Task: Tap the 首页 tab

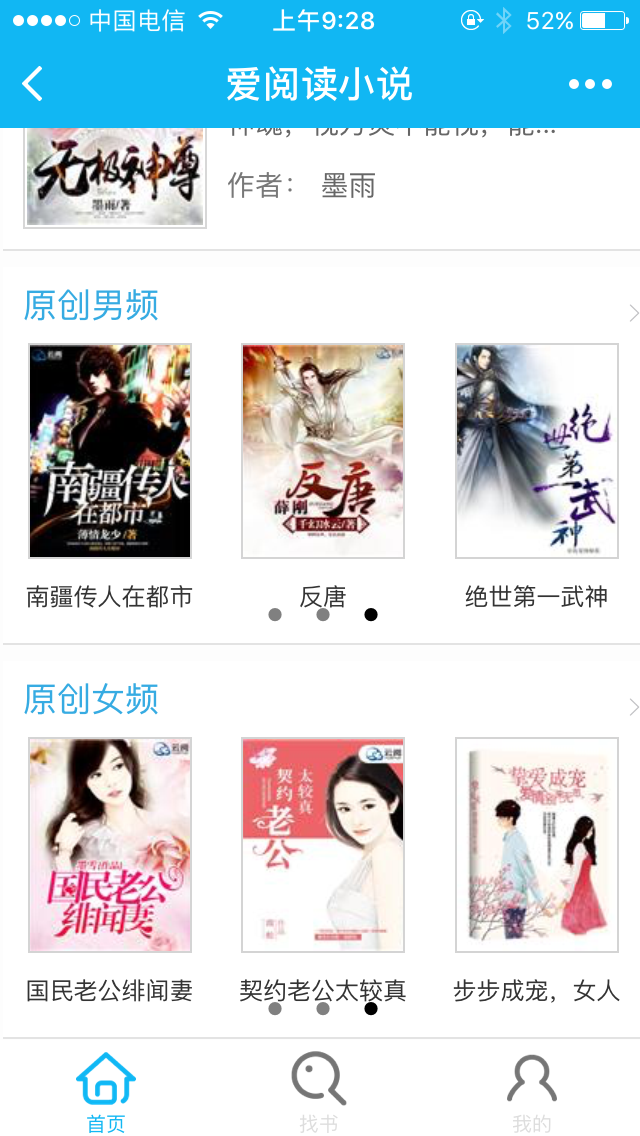Action: pos(106,1094)
